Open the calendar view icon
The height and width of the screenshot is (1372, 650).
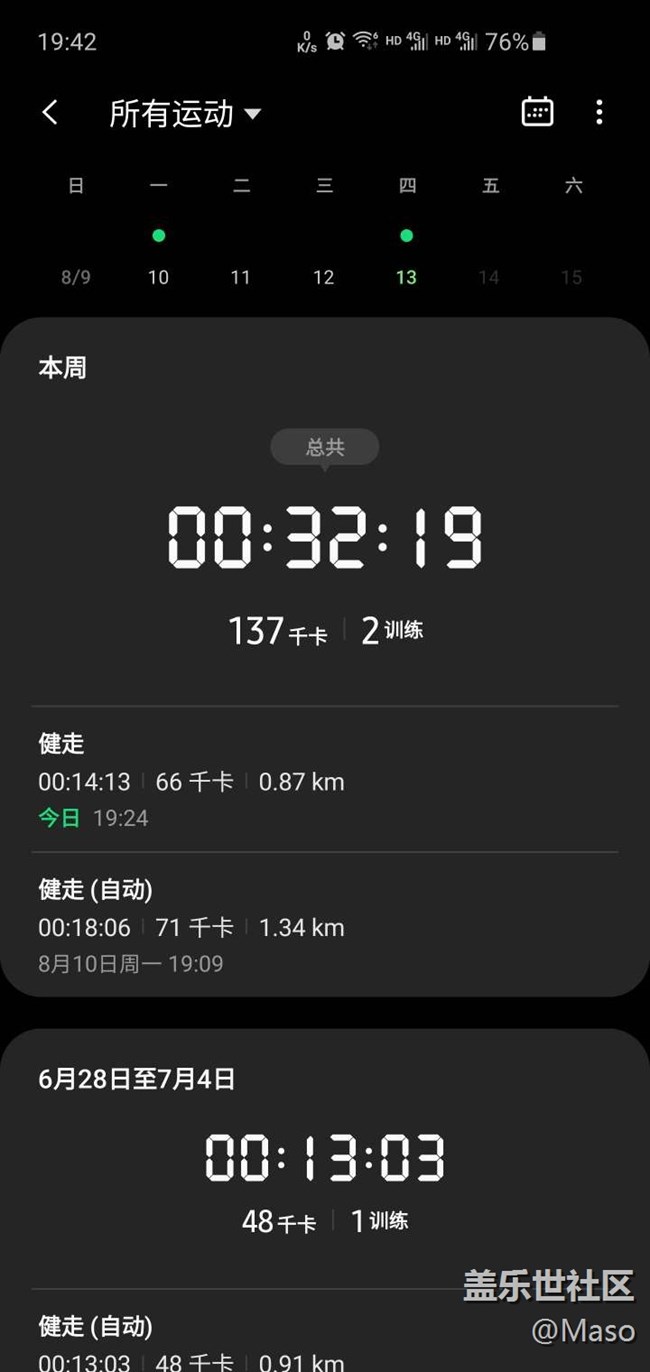click(x=537, y=112)
